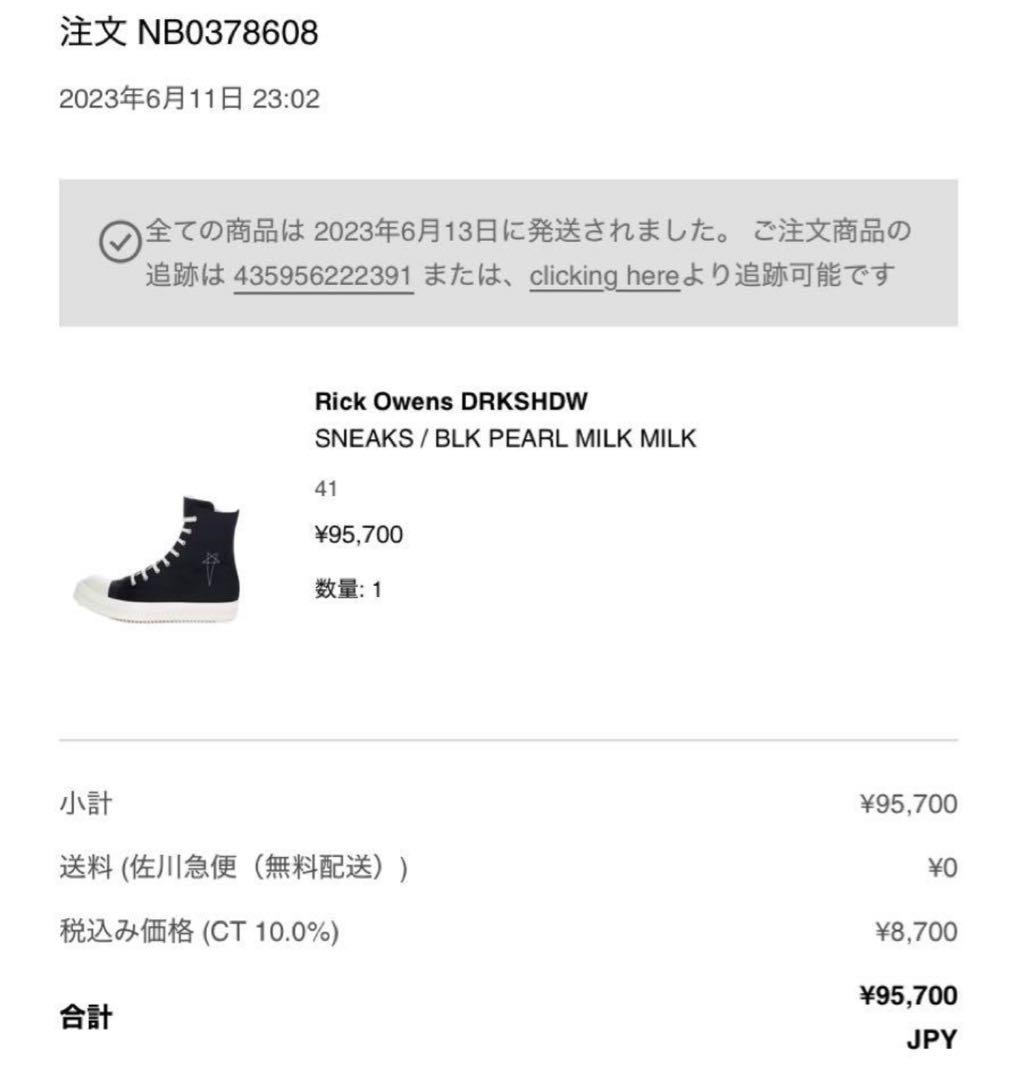
Task: Click the clicking here tracking link
Action: point(603,276)
